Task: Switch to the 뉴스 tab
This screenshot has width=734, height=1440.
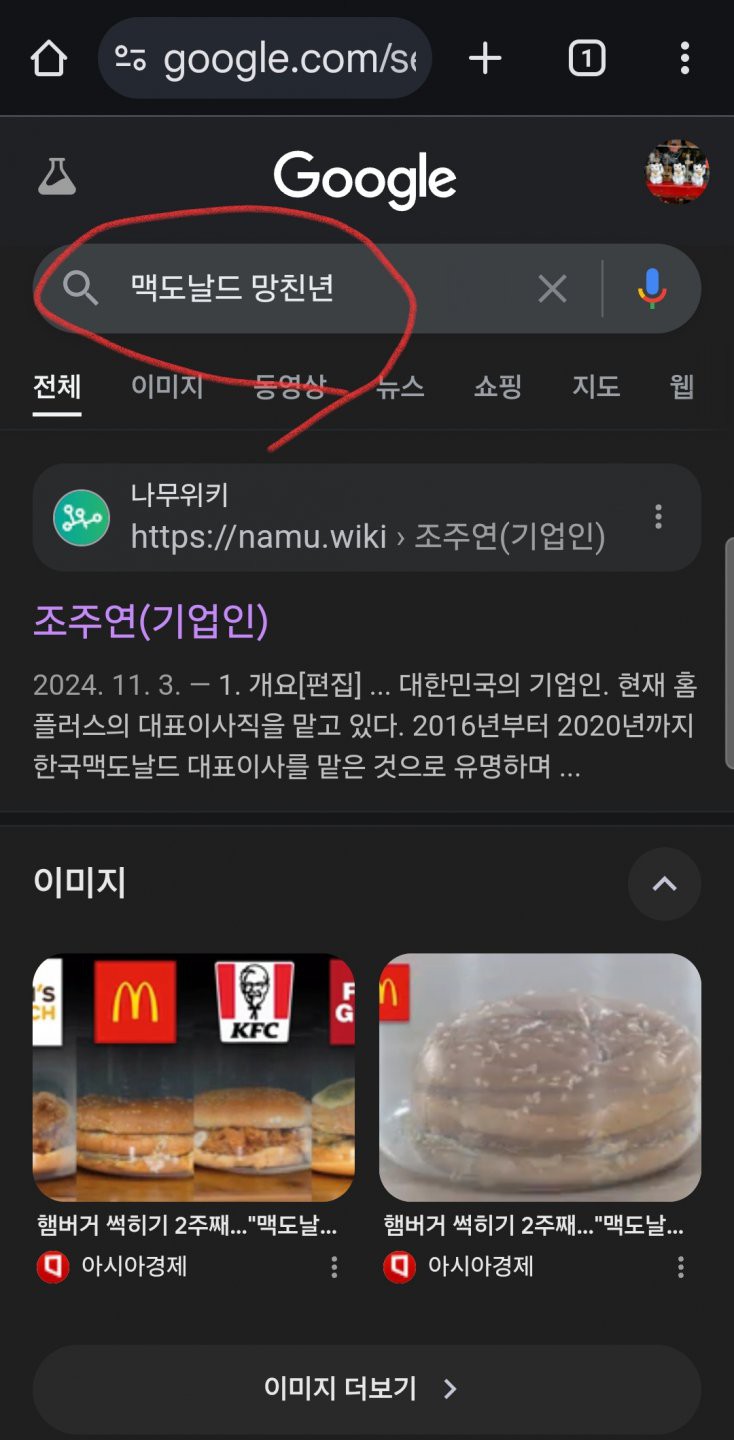Action: coord(400,387)
